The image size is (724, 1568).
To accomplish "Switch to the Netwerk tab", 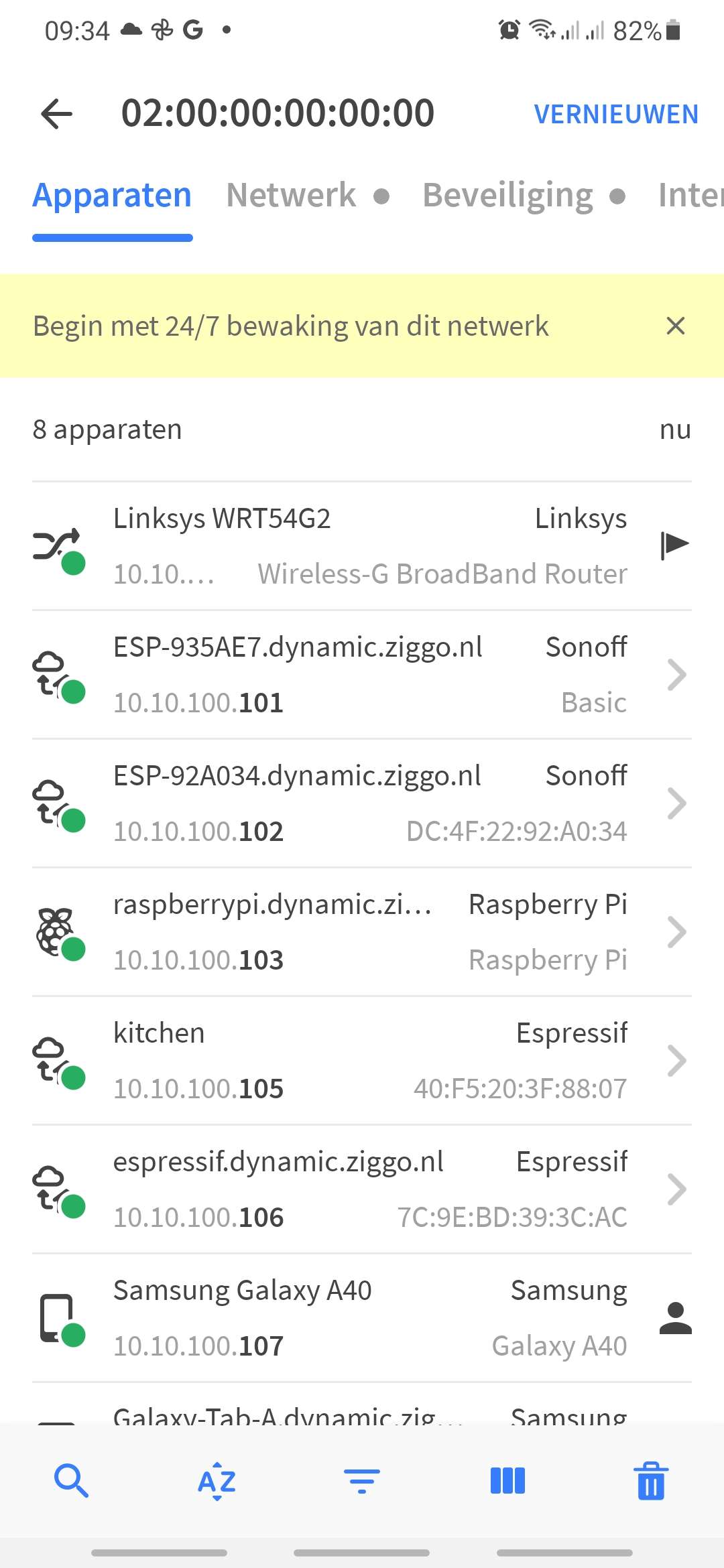I will point(308,196).
